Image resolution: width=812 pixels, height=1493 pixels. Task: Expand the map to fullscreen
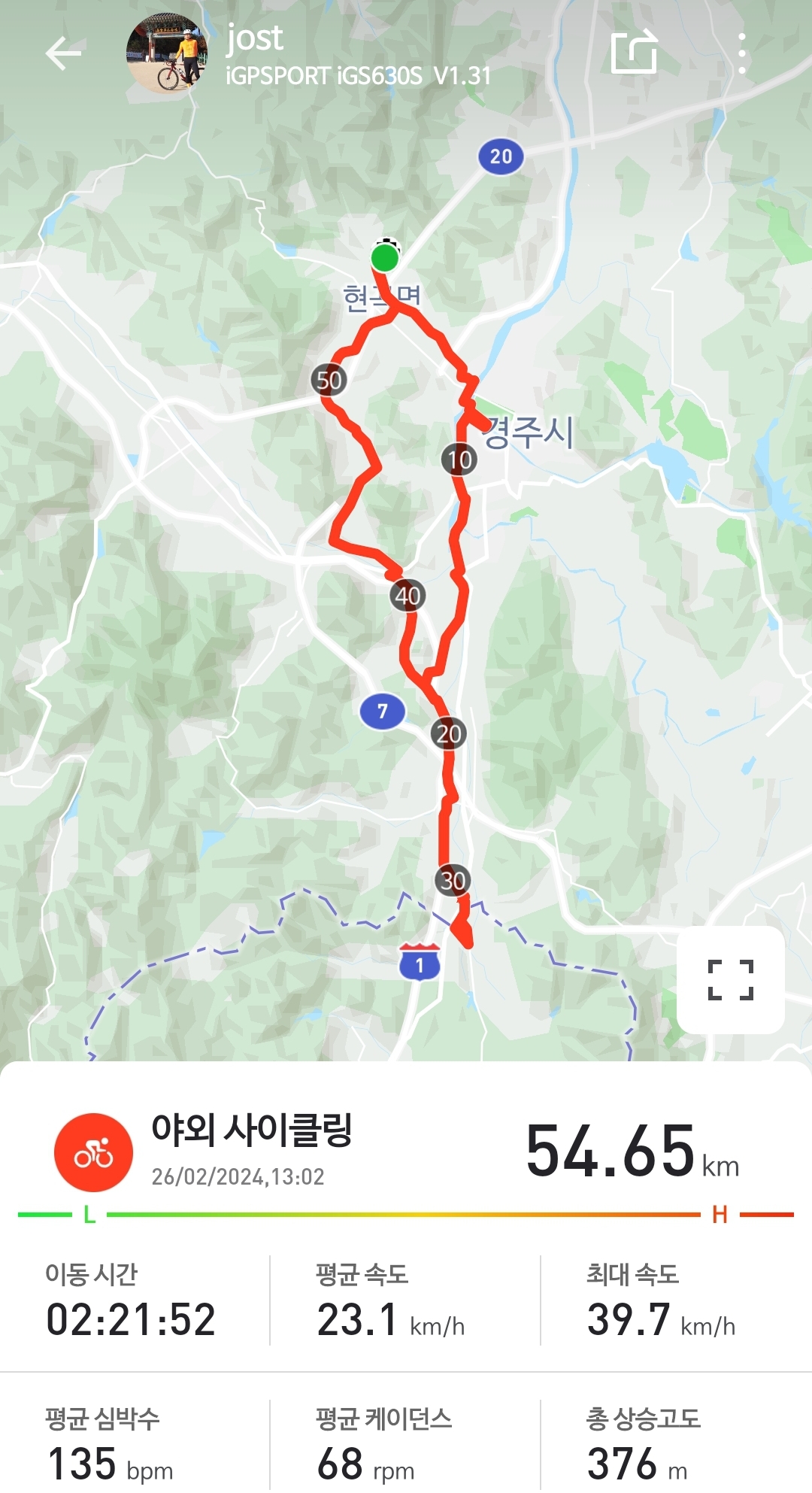730,979
